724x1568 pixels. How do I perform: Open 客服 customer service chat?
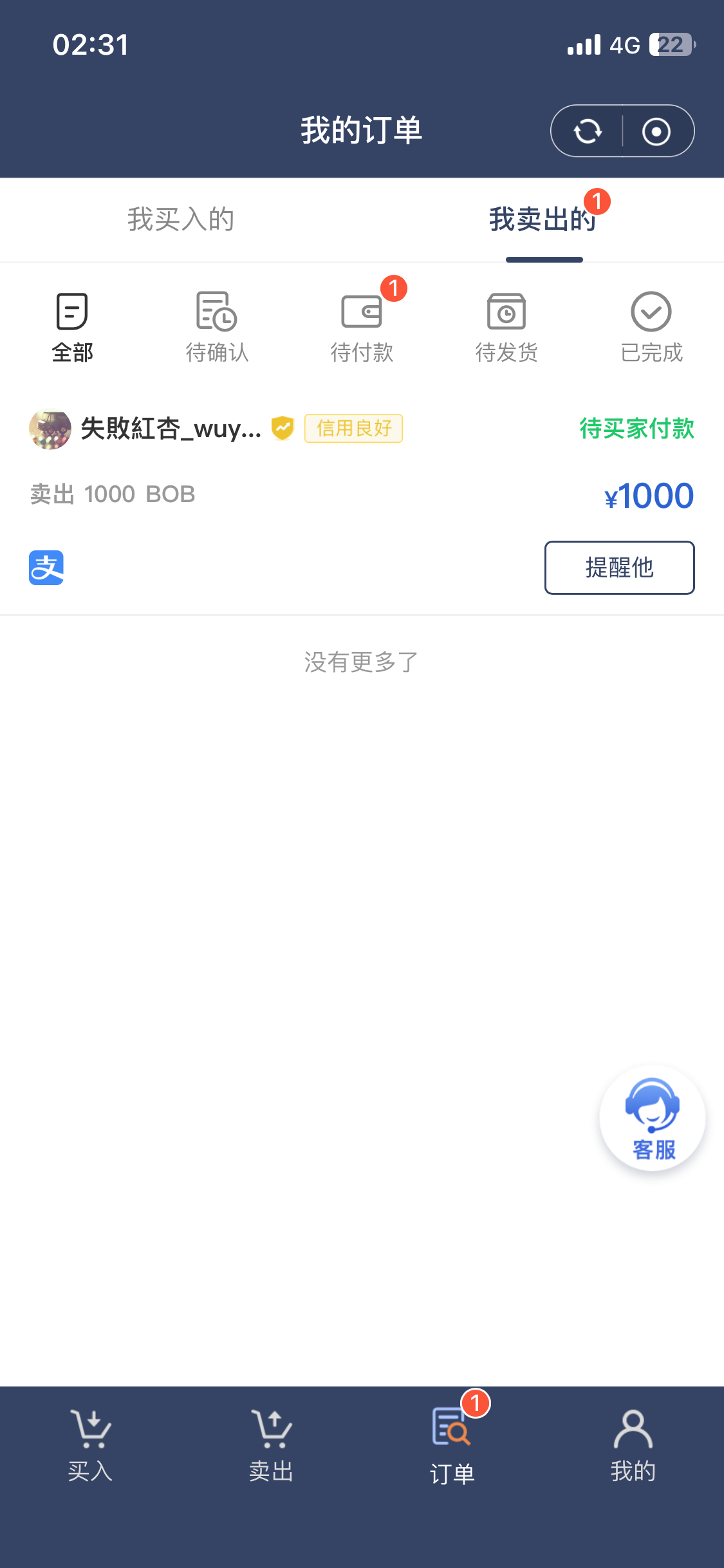(652, 1119)
